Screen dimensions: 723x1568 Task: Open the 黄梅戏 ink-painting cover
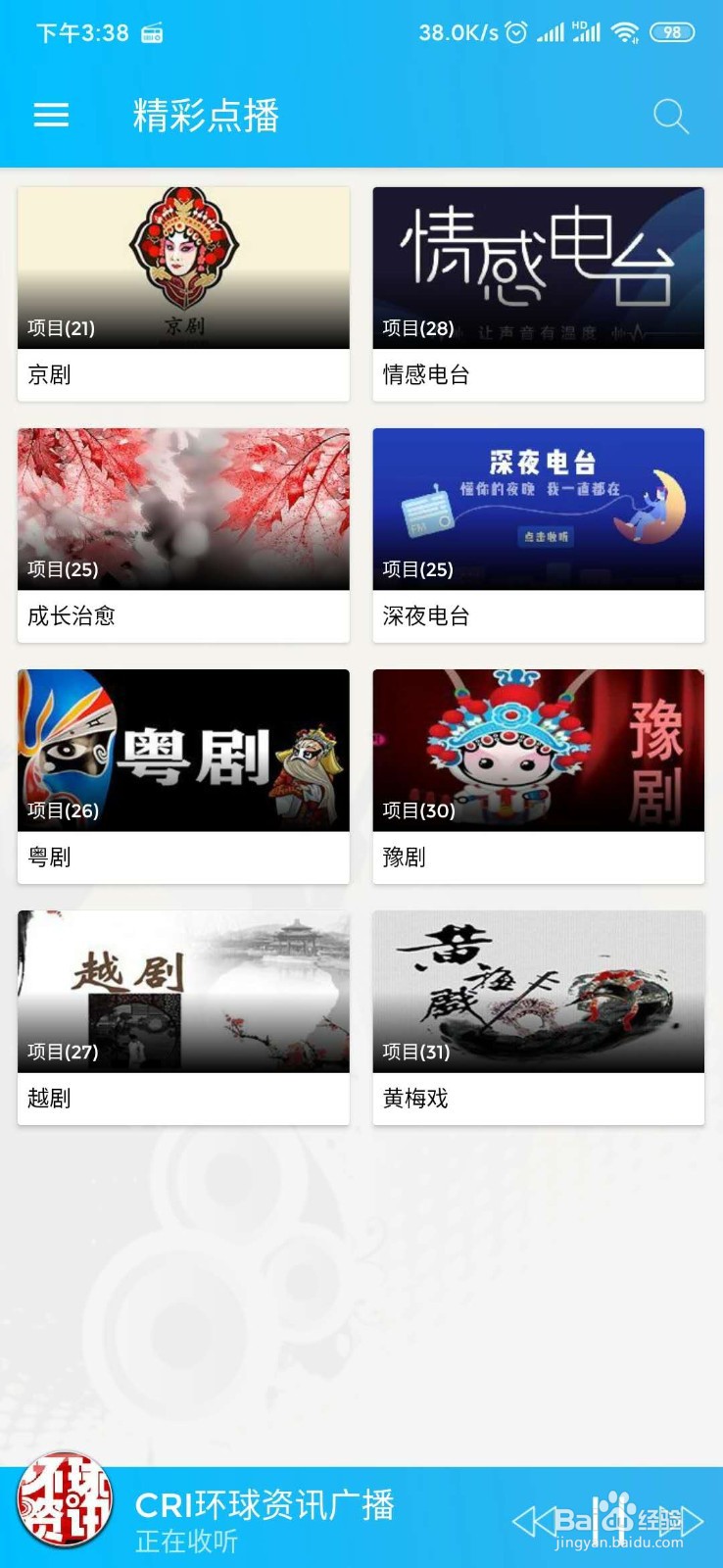pos(538,992)
